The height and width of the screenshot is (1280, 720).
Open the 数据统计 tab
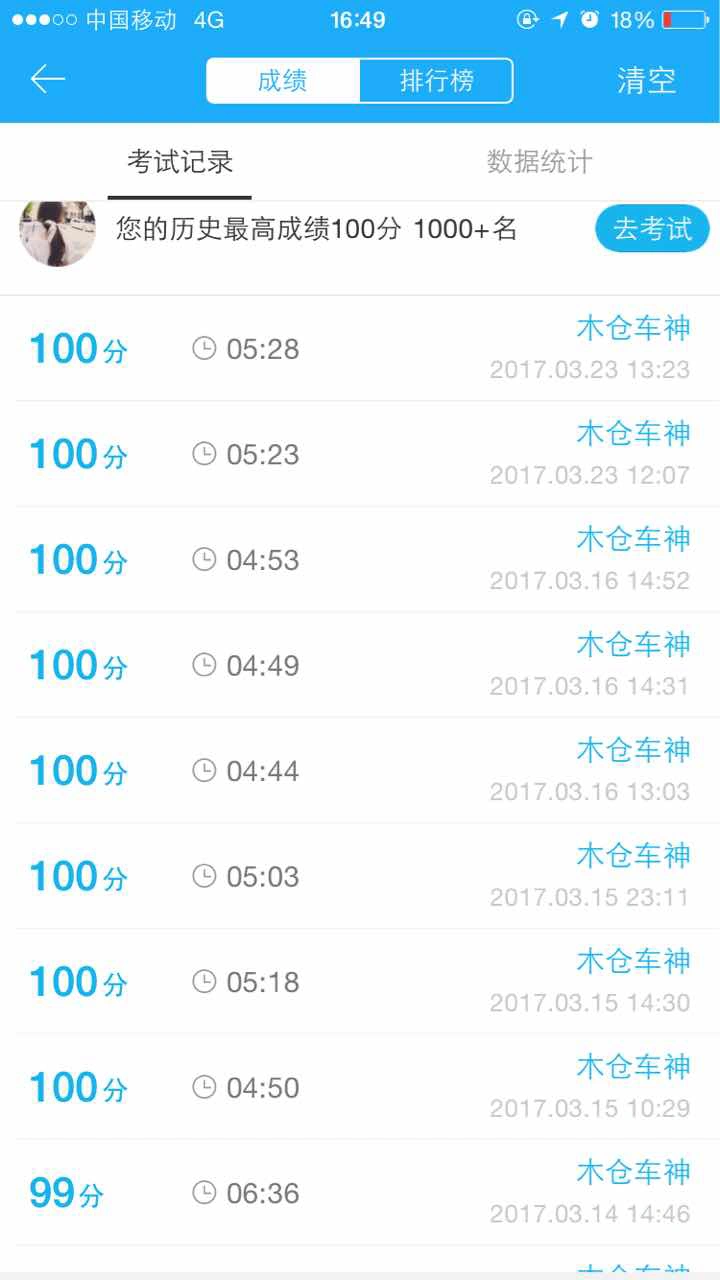point(540,162)
